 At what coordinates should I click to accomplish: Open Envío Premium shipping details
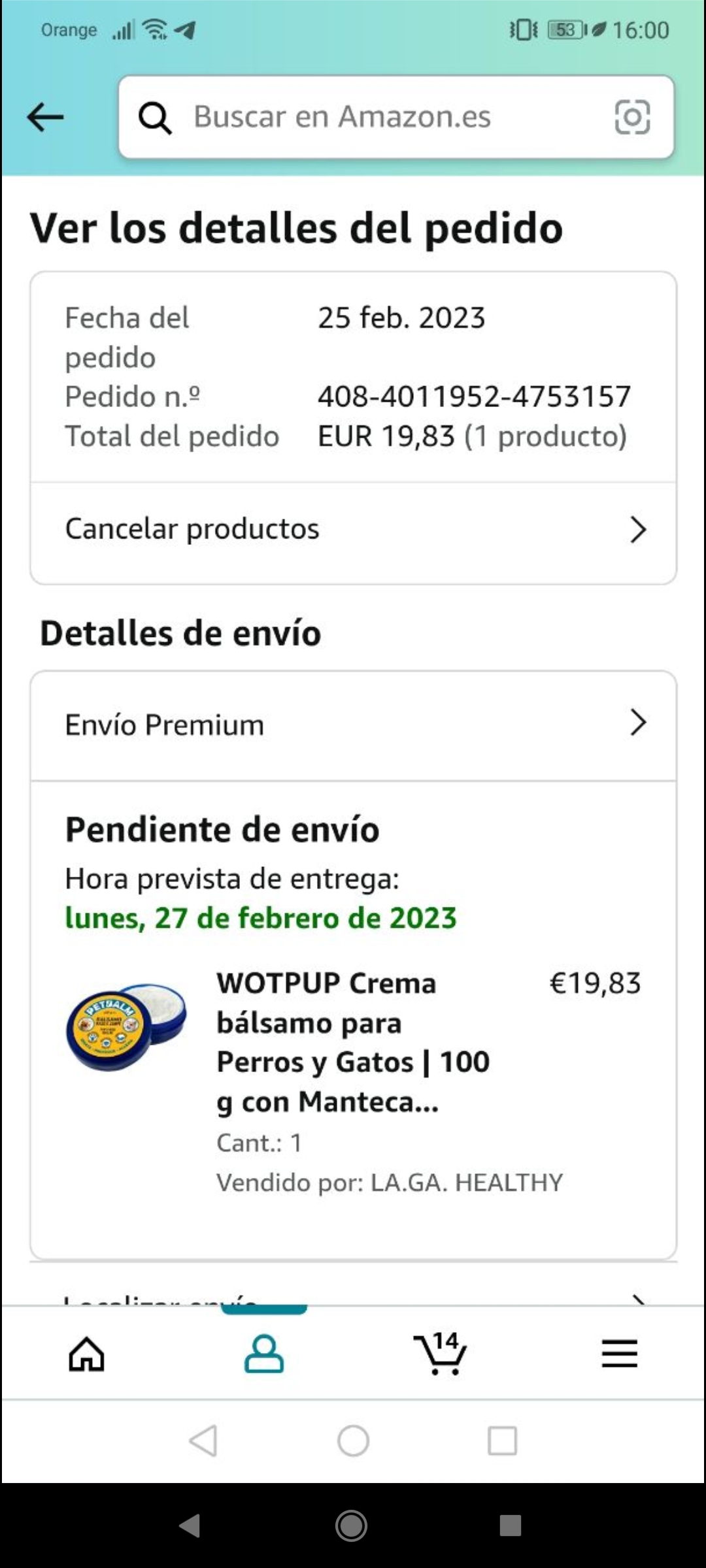[353, 725]
